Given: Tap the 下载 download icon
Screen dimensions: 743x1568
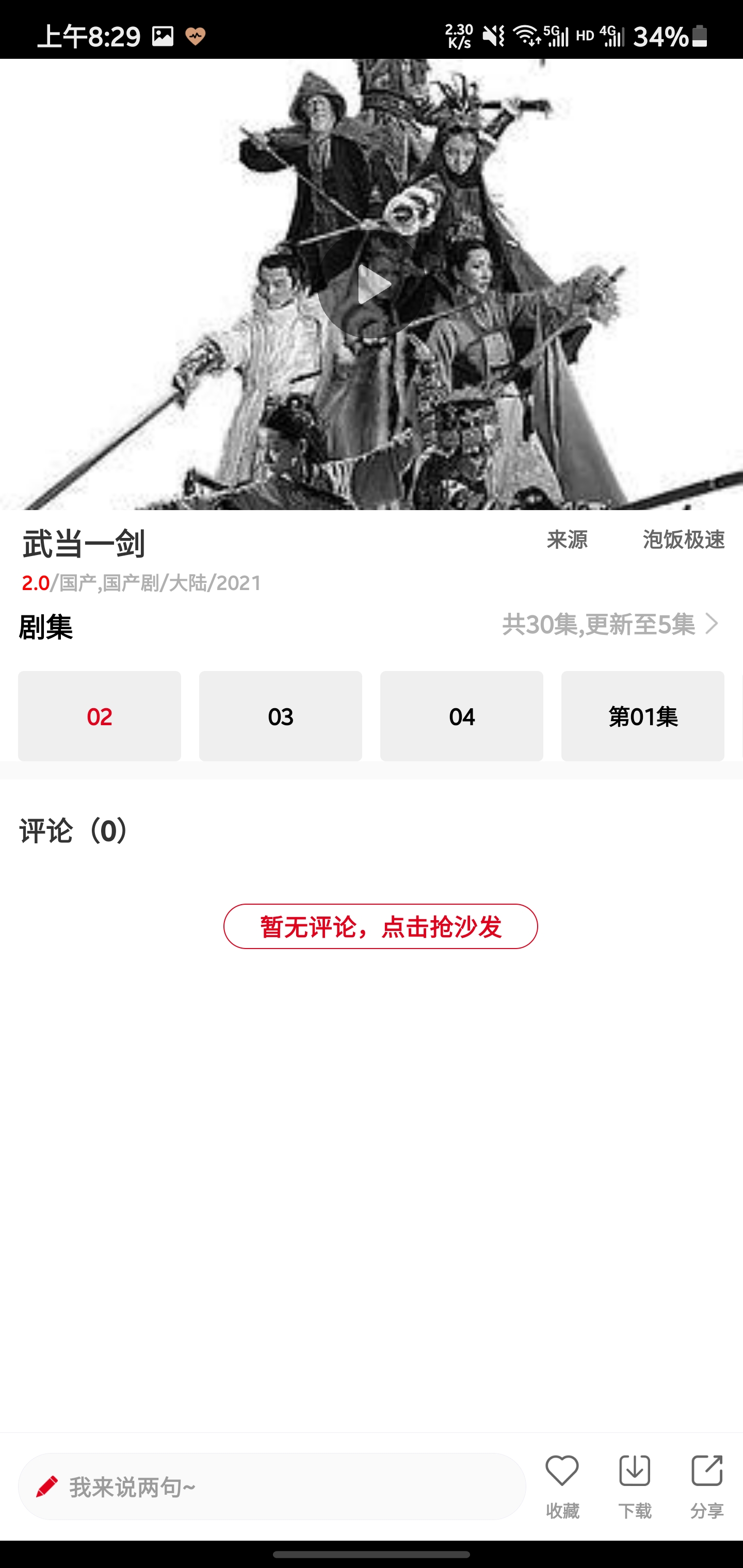Looking at the screenshot, I should tap(635, 1487).
